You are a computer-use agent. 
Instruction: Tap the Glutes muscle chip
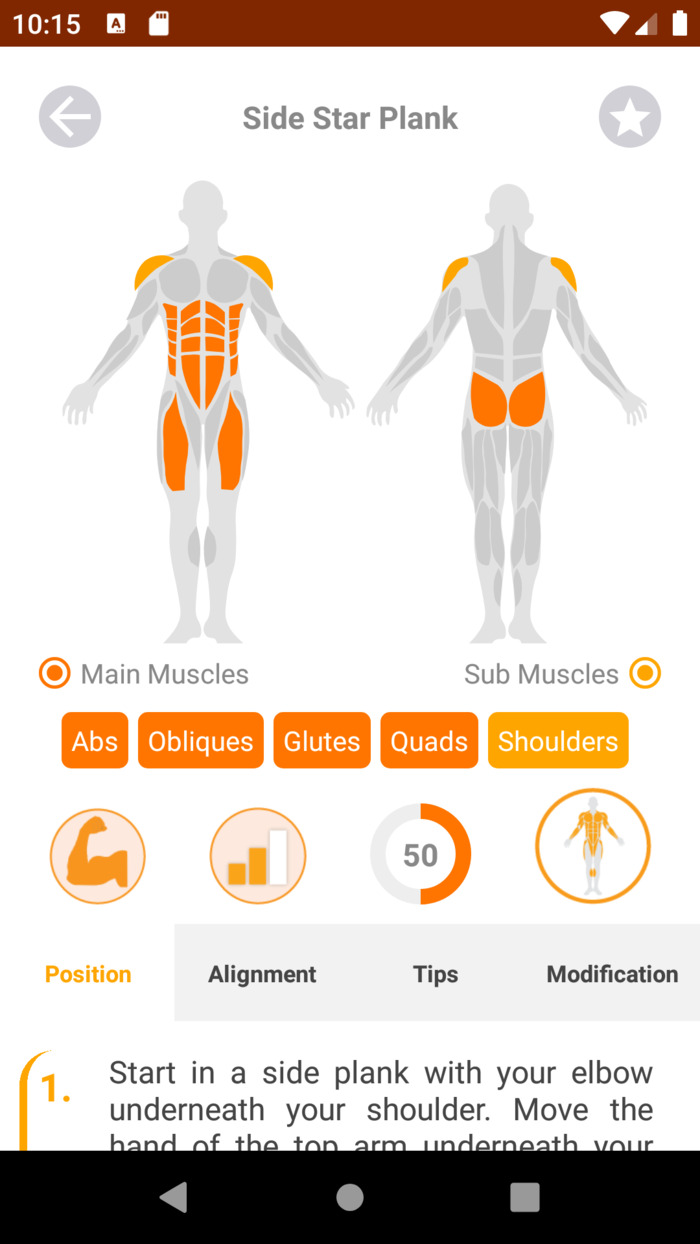pos(322,741)
